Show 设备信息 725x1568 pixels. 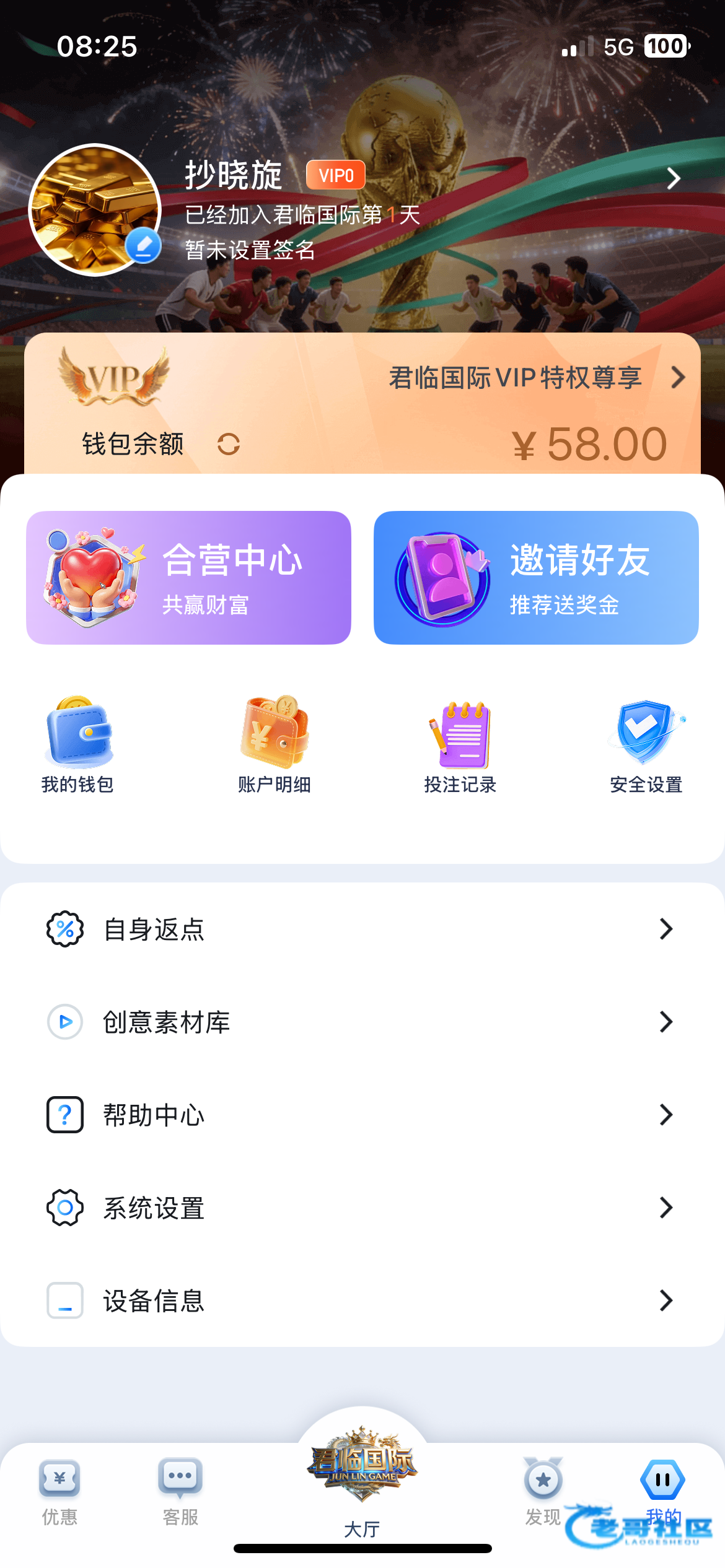362,1300
